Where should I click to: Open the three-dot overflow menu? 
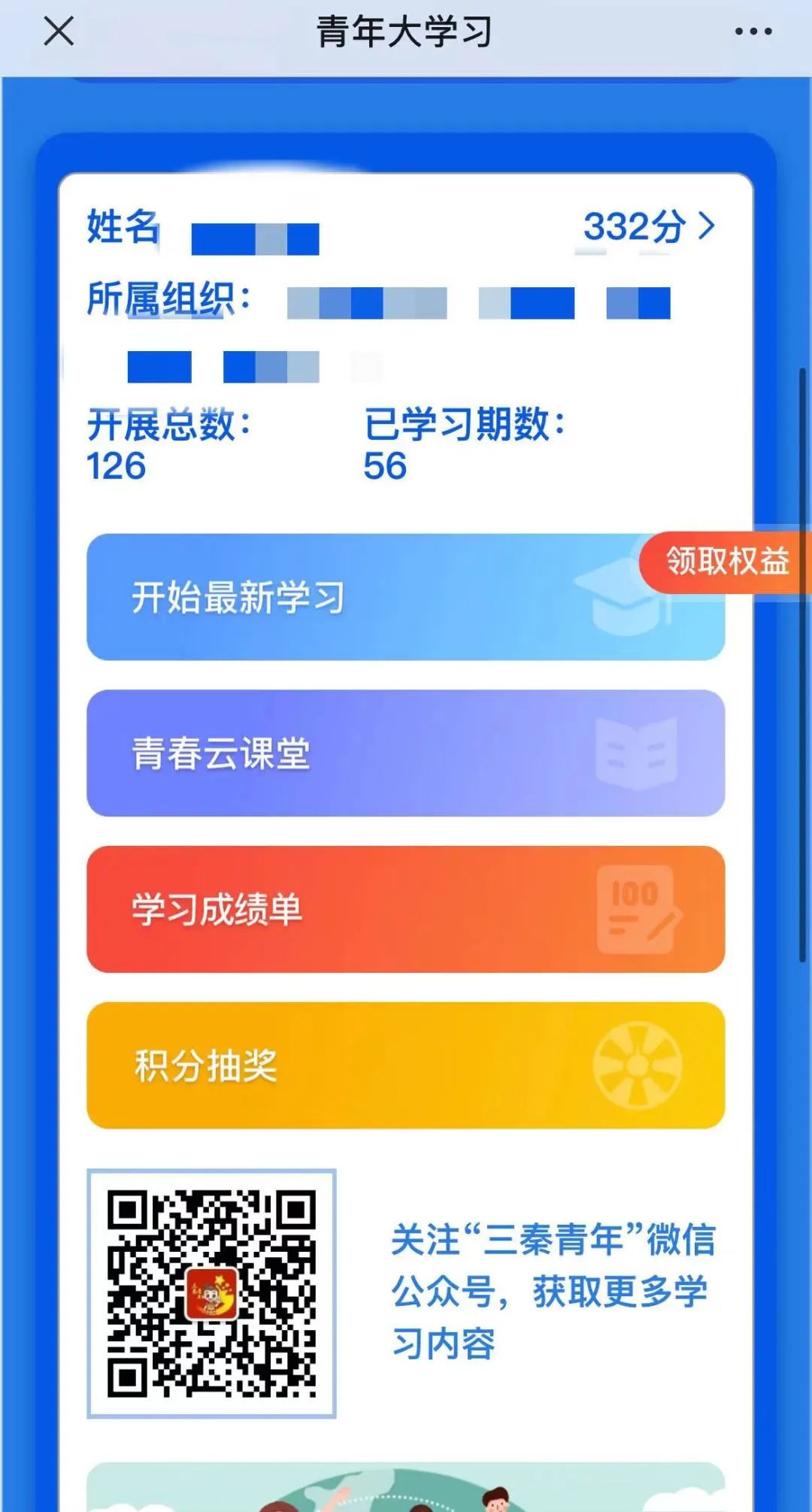pyautogui.click(x=753, y=32)
